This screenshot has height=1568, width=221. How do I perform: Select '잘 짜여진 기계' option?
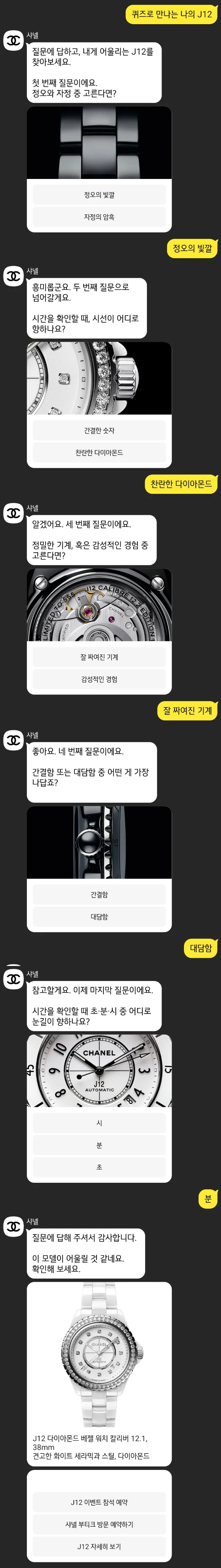(99, 657)
